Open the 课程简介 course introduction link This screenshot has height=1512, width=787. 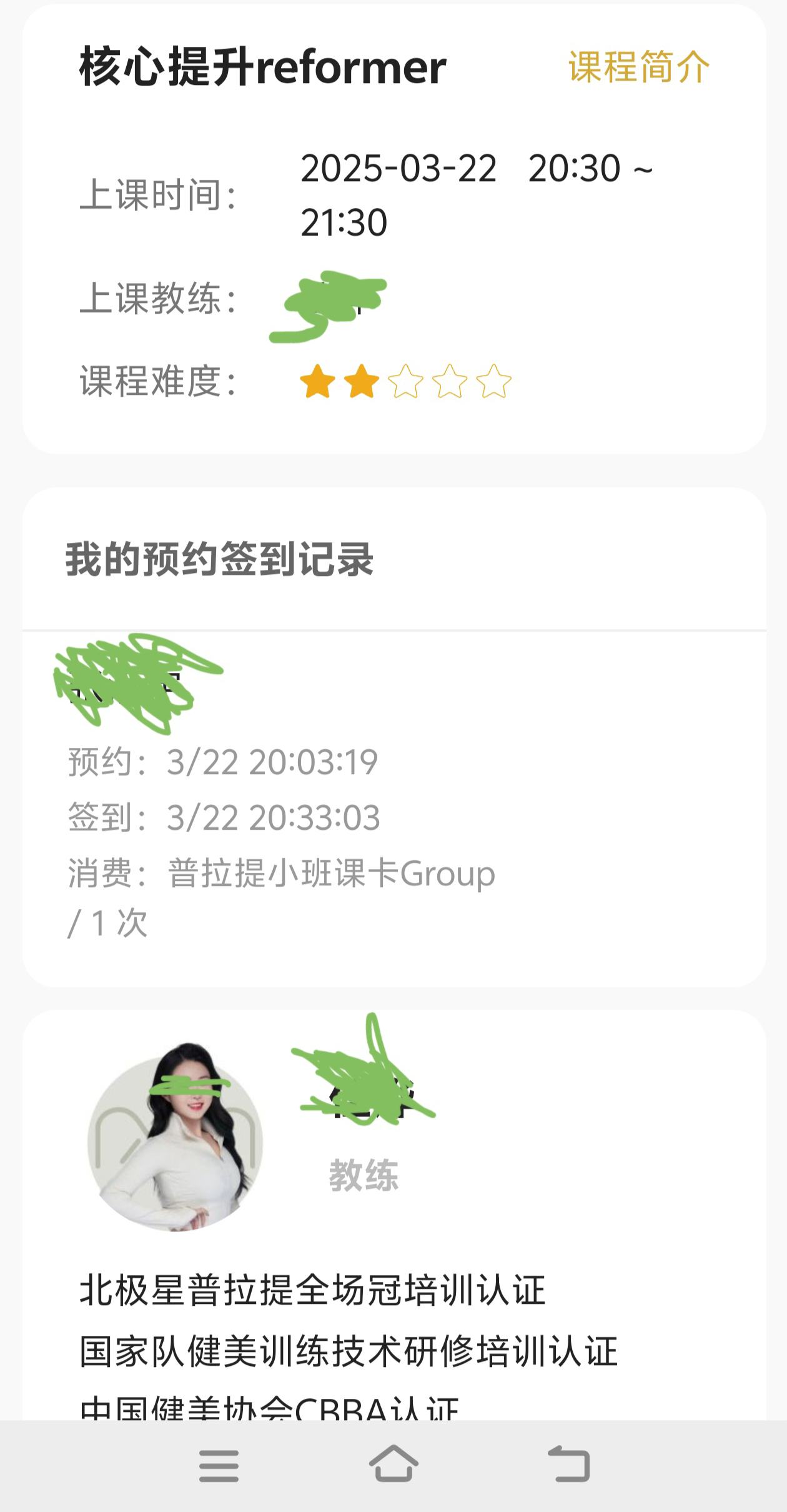click(638, 67)
